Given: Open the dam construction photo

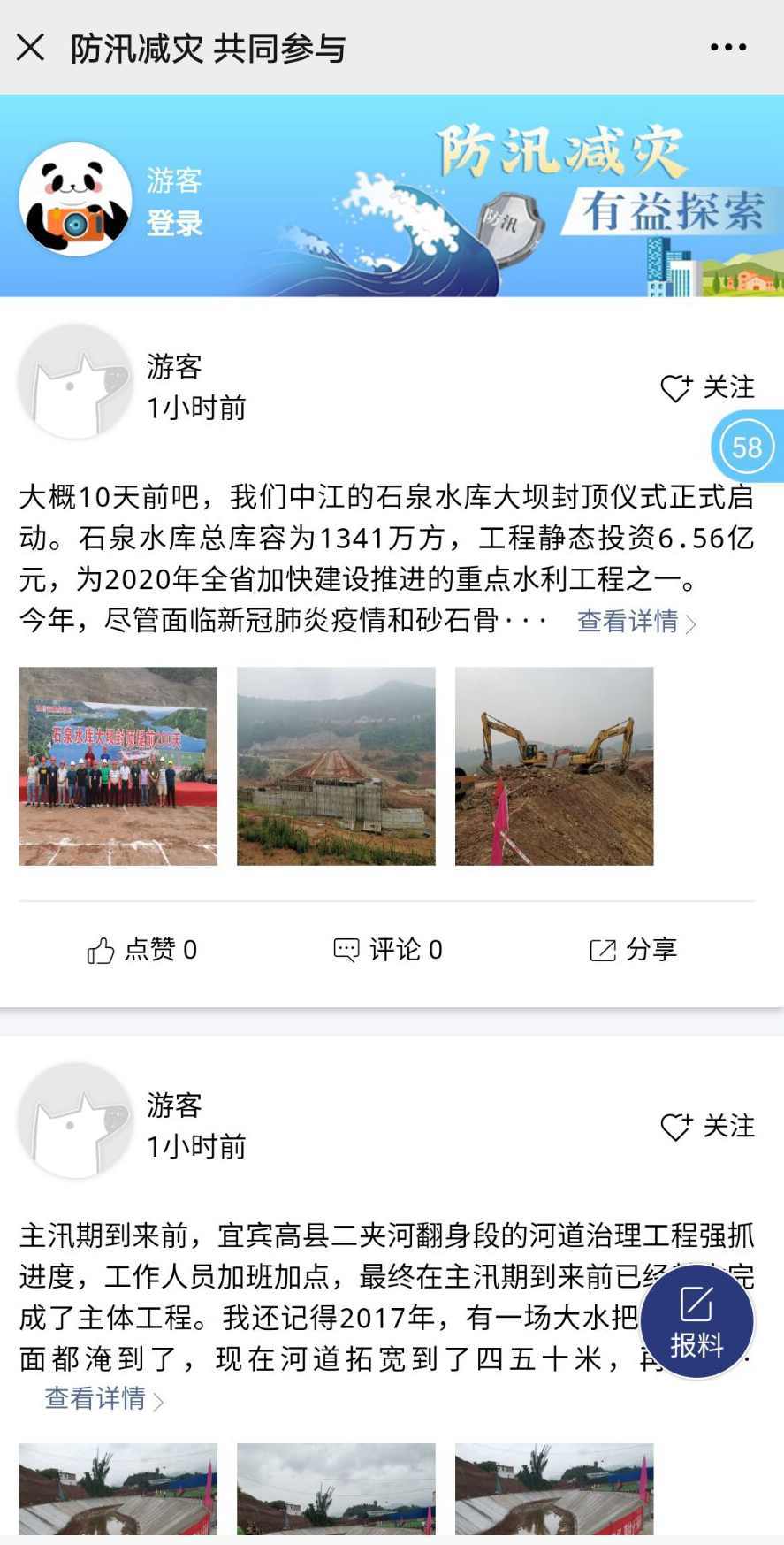Looking at the screenshot, I should coord(336,766).
